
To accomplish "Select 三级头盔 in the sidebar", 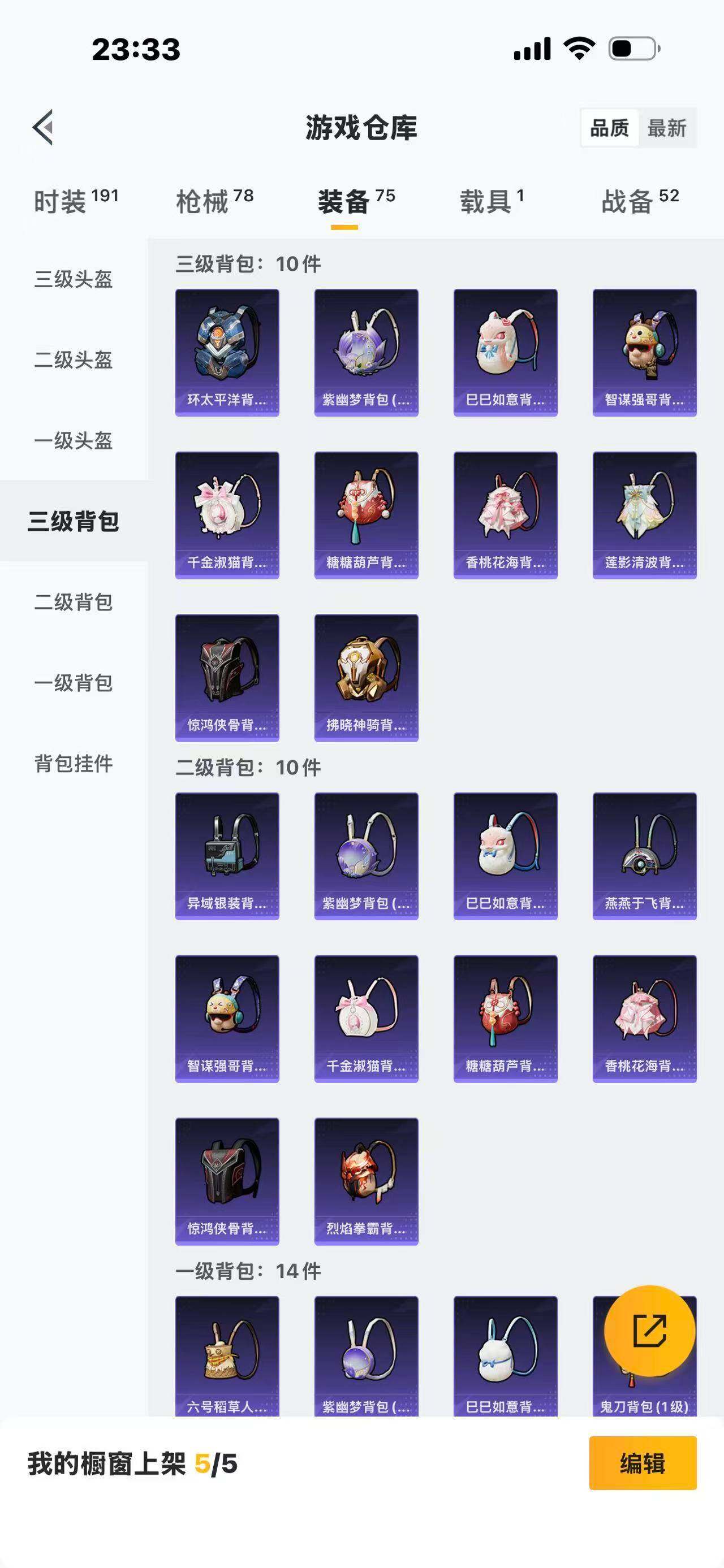I will pyautogui.click(x=73, y=279).
